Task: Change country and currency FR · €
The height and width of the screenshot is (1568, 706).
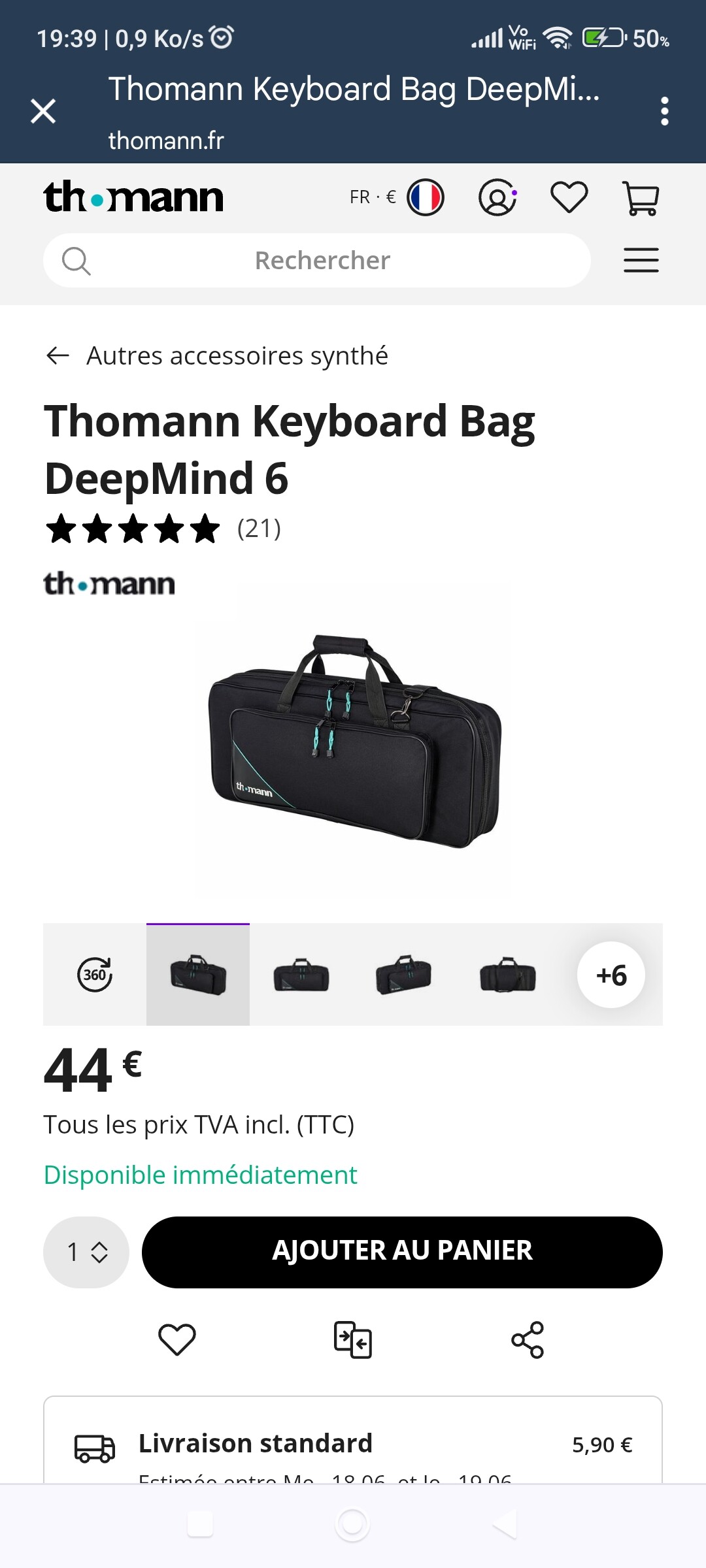Action: (x=397, y=197)
